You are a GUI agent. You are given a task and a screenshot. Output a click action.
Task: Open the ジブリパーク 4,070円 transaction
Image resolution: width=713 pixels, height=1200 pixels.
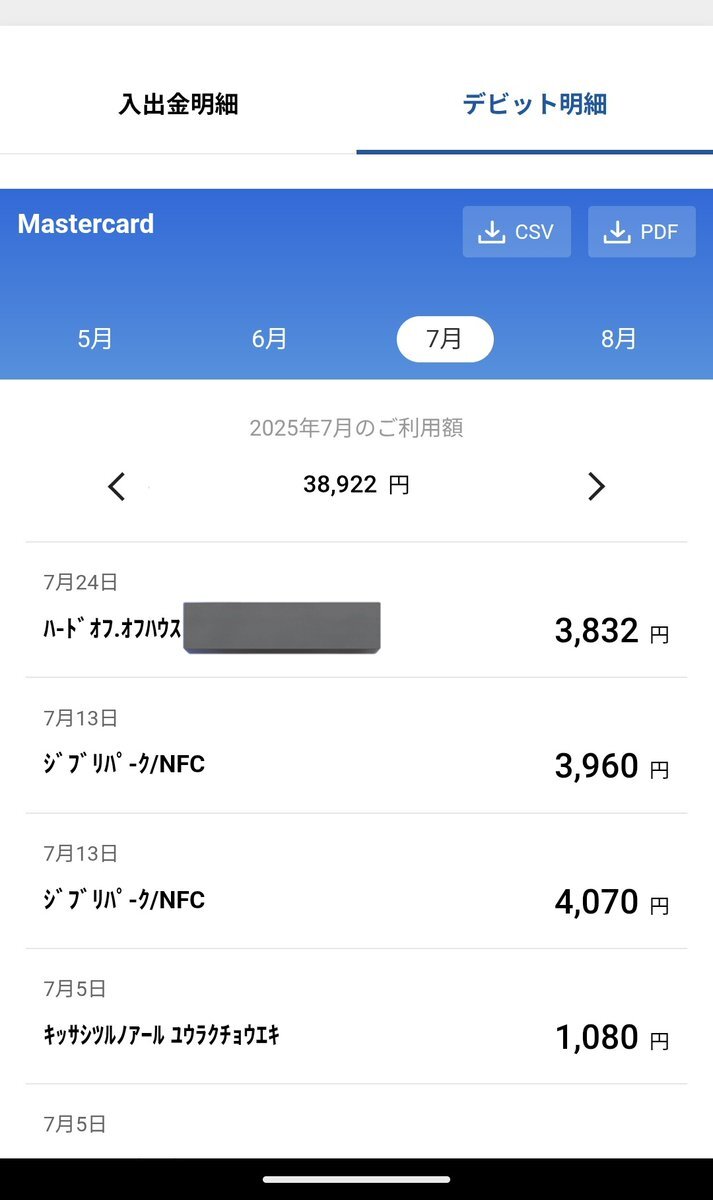pos(356,881)
